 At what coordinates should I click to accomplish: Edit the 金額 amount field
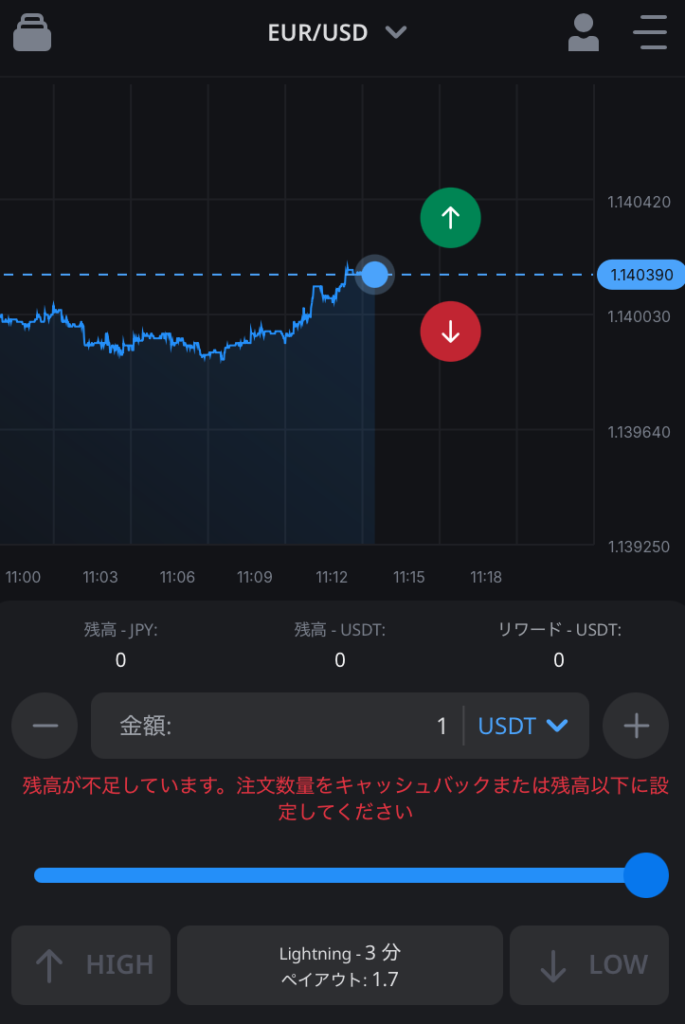(x=278, y=726)
